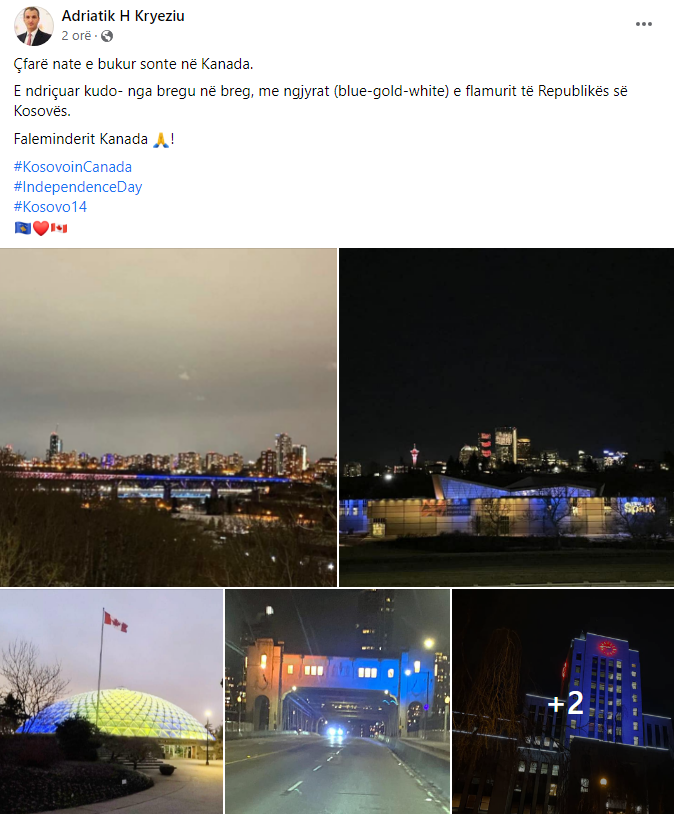The width and height of the screenshot is (674, 814).
Task: View the skyline photo with the lit bridge
Action: (168, 417)
